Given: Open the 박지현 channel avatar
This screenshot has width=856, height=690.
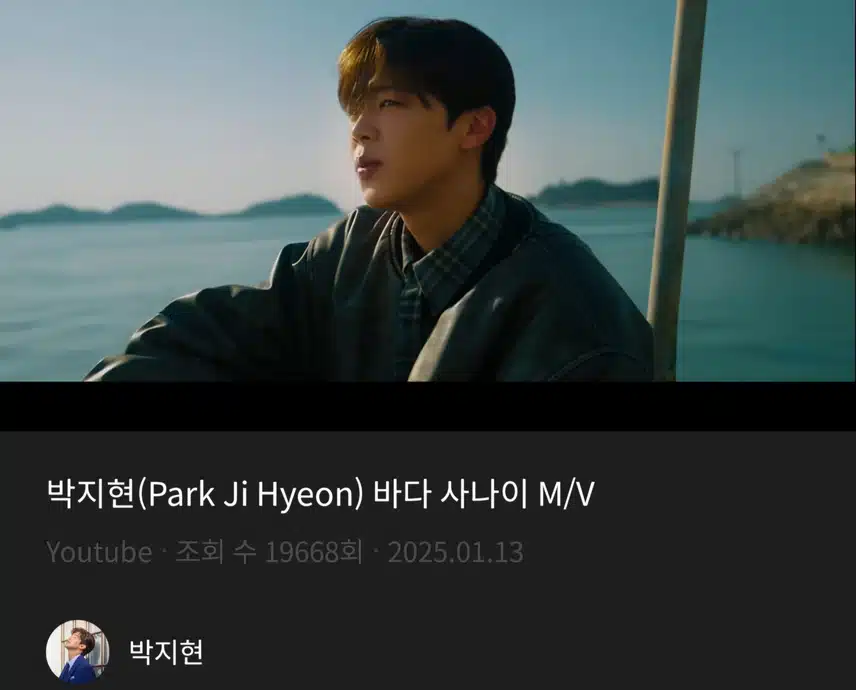Looking at the screenshot, I should click(x=77, y=651).
